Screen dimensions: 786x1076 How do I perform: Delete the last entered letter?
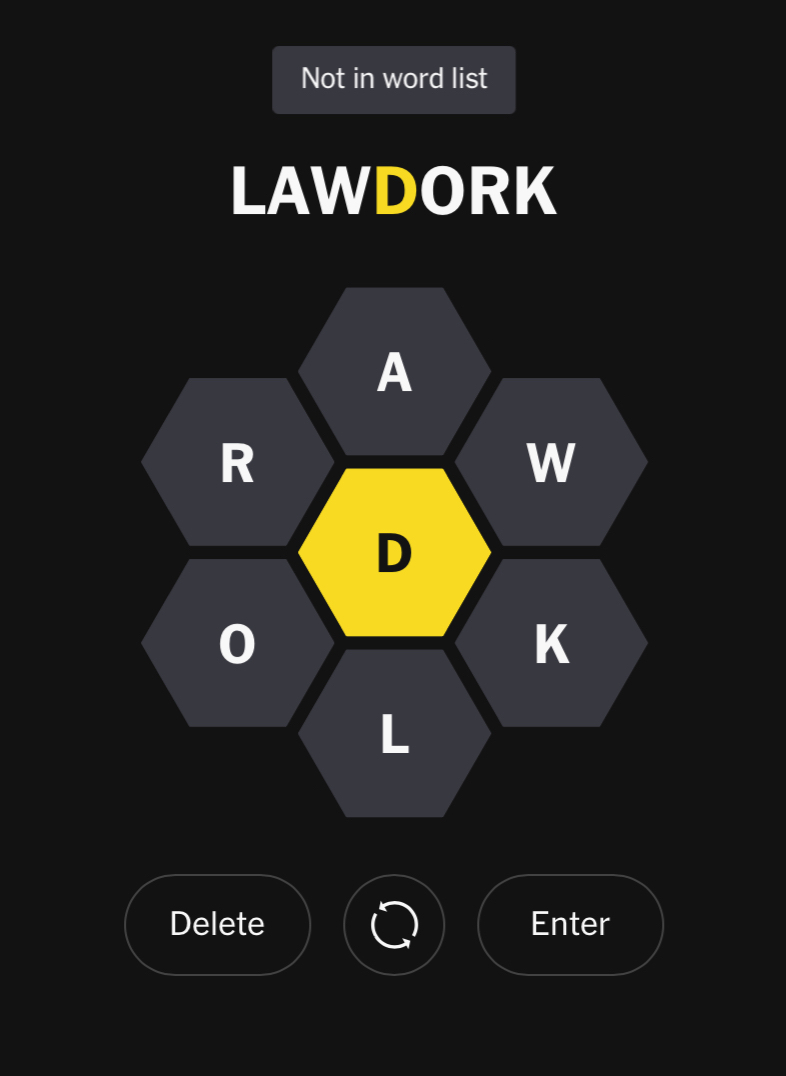click(x=217, y=924)
